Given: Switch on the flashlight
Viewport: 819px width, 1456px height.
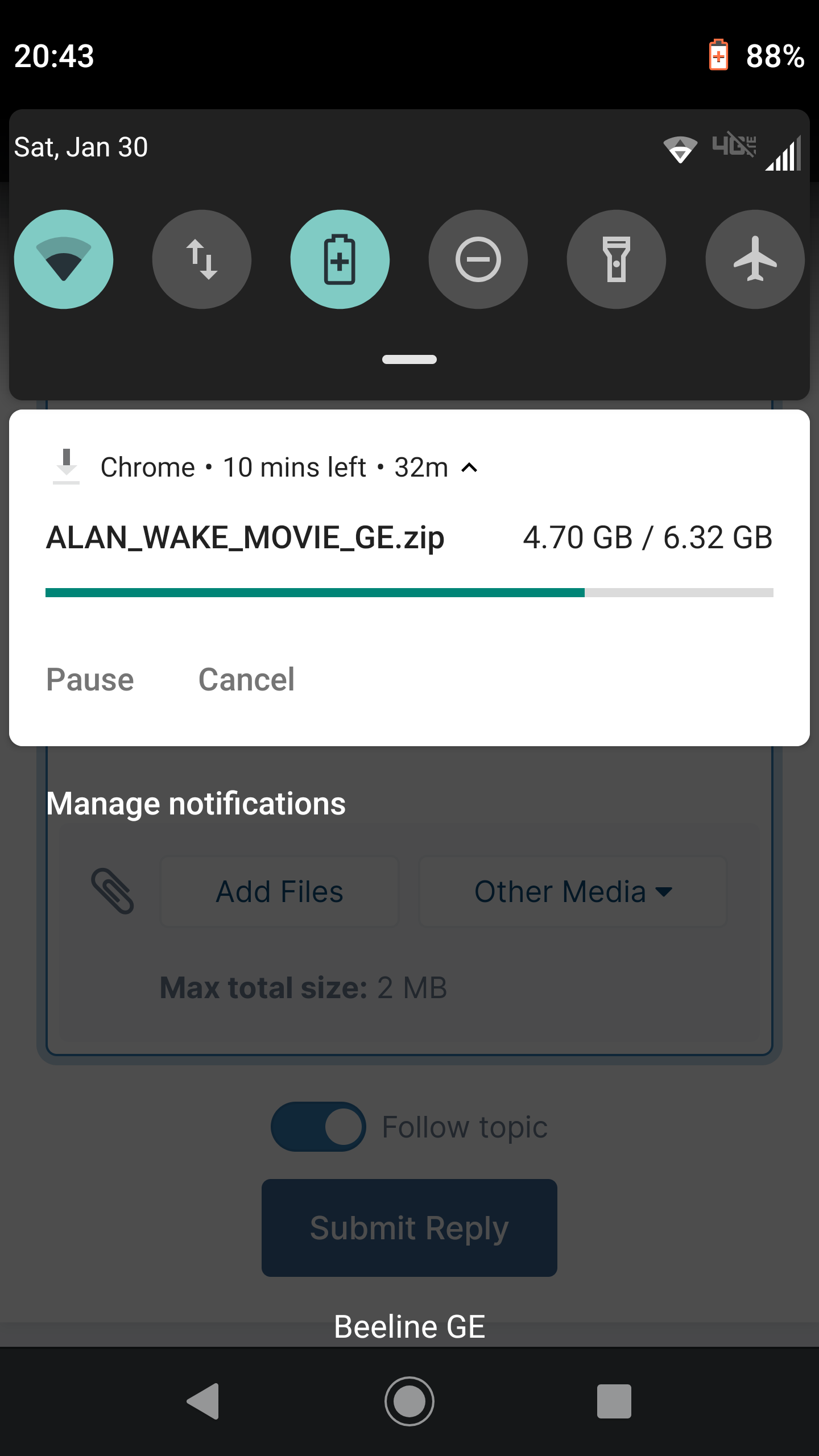Looking at the screenshot, I should point(617,259).
